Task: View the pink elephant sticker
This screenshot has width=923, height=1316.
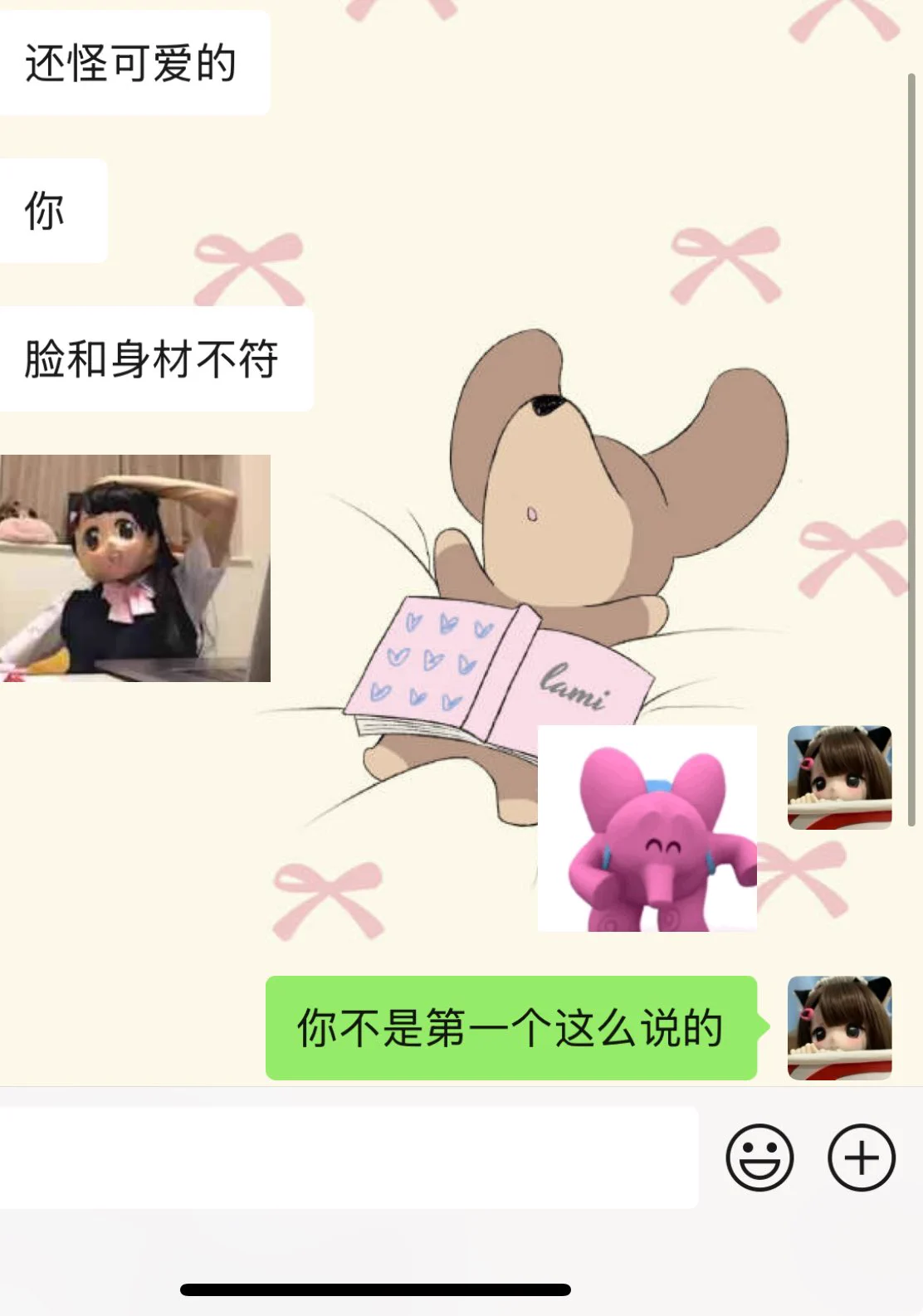Action: tap(647, 828)
